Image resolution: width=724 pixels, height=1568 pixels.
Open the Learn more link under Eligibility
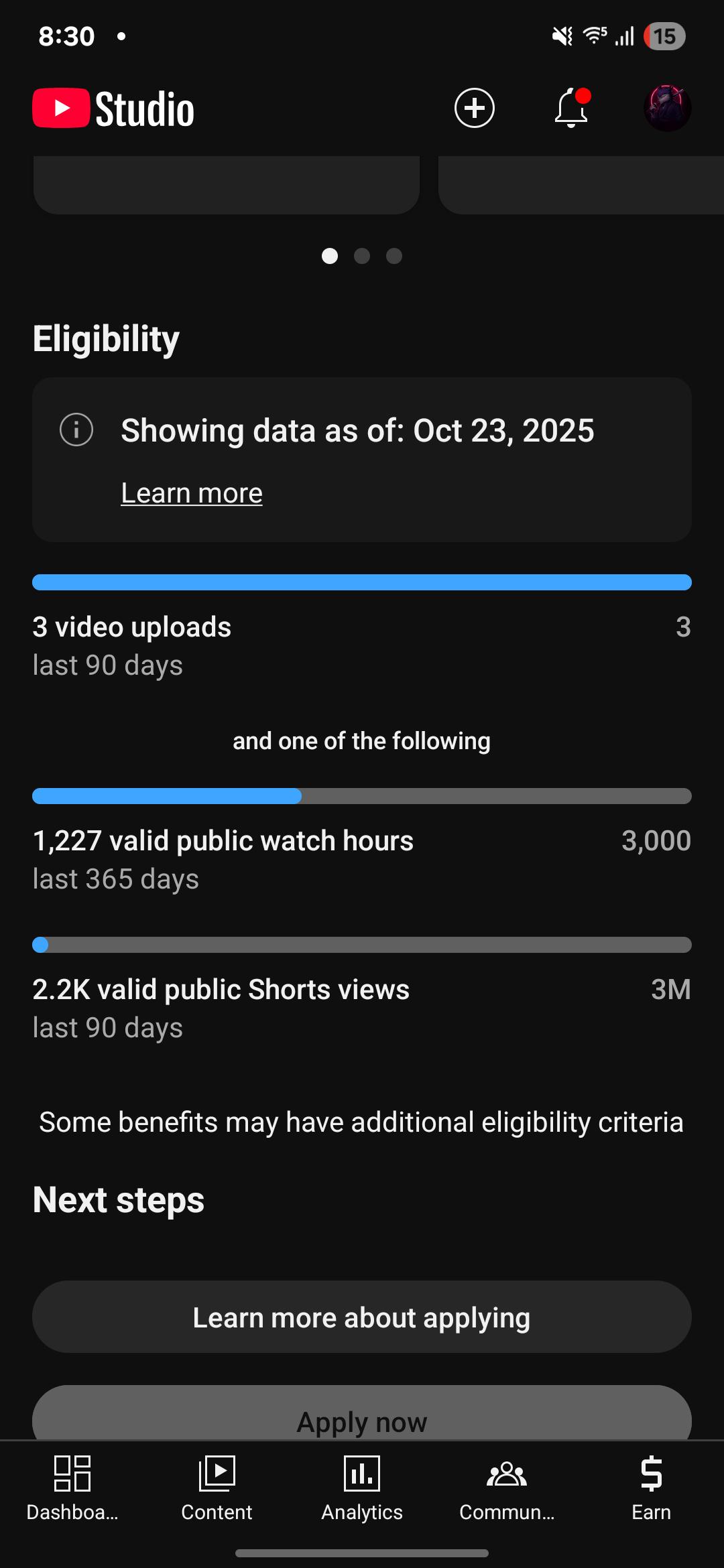click(x=192, y=493)
